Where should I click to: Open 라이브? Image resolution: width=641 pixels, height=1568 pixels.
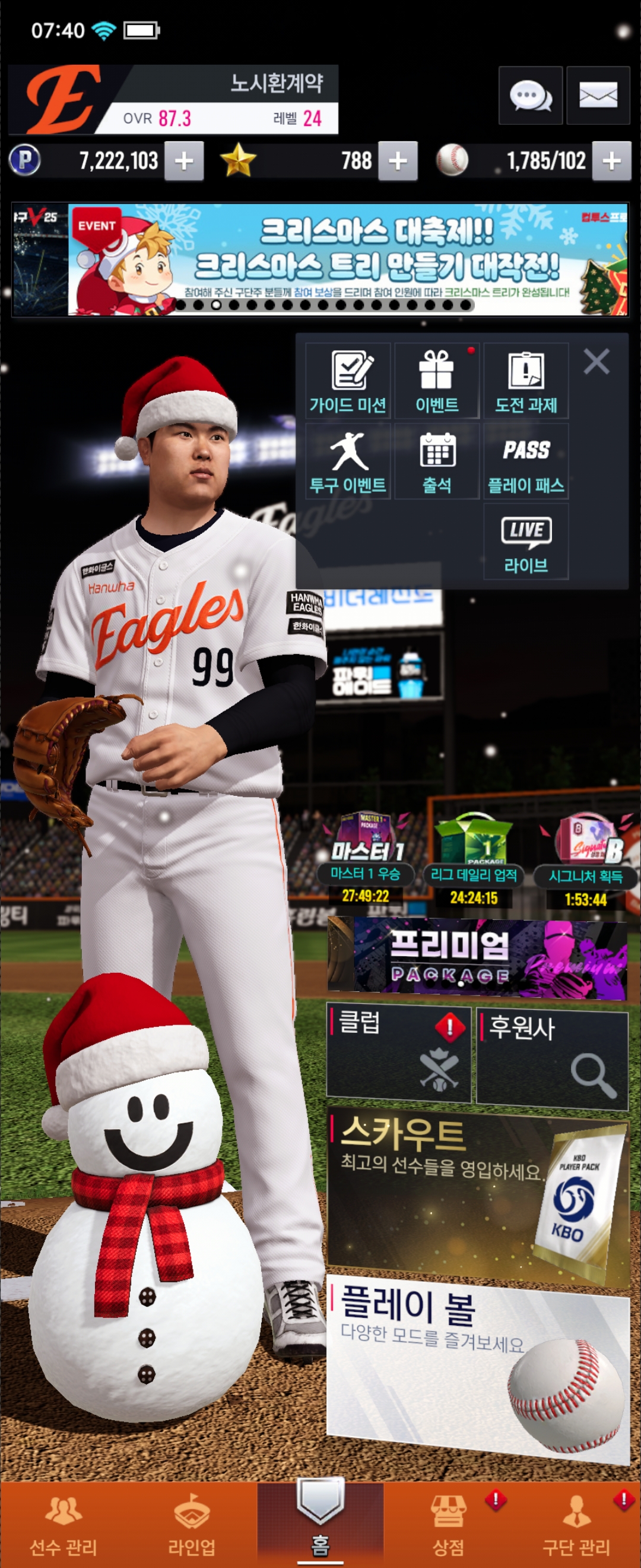pyautogui.click(x=525, y=542)
